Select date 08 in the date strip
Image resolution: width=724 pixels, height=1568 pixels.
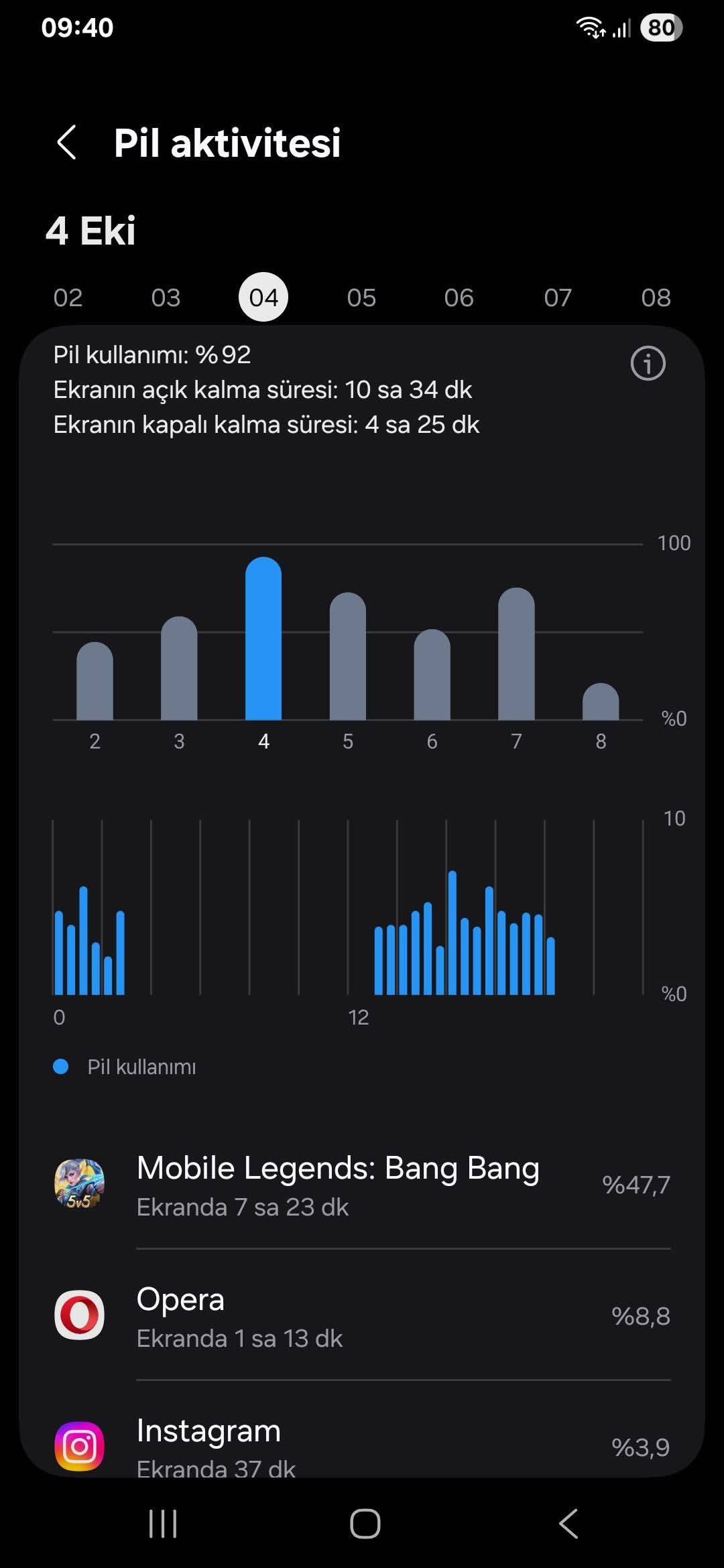(x=656, y=298)
